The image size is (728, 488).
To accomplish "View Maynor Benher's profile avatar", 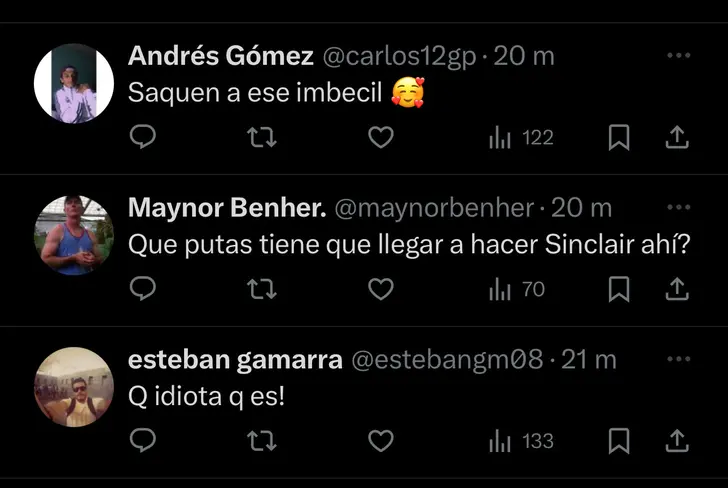I will tap(74, 235).
